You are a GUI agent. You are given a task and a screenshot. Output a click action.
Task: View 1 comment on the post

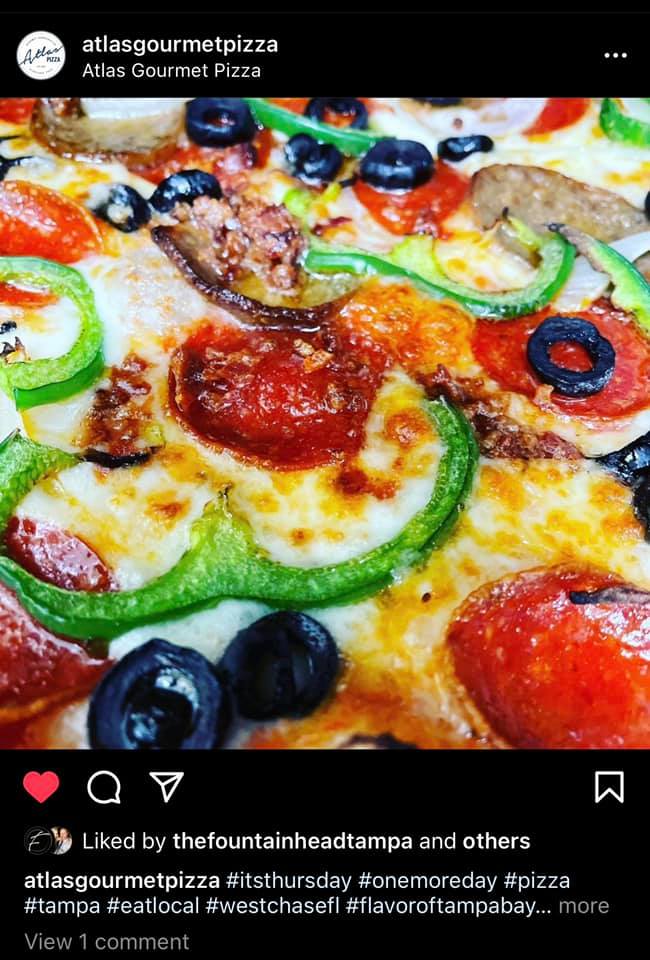point(106,941)
